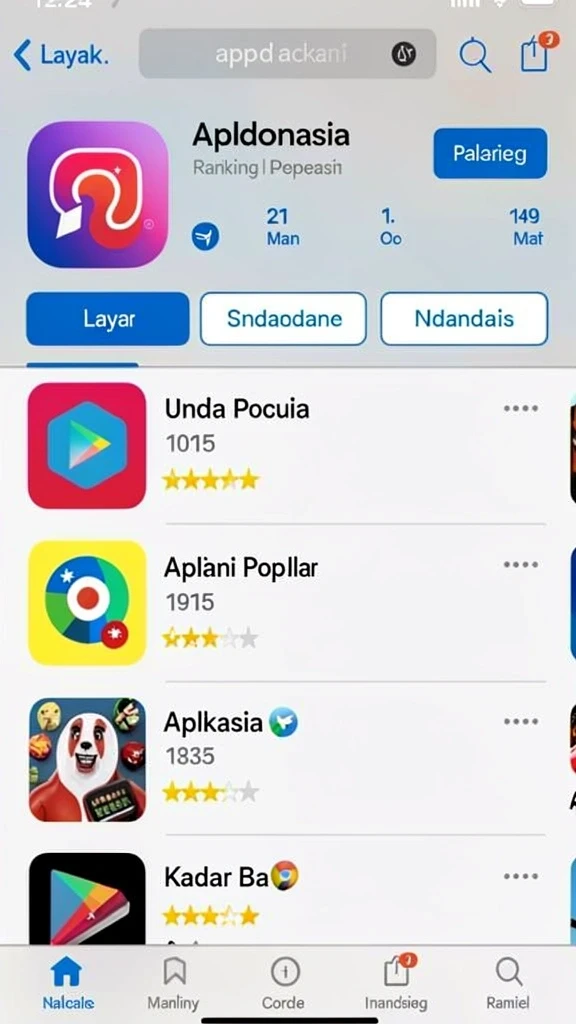Image resolution: width=576 pixels, height=1024 pixels.
Task: Open more options for Aplàni Popllar
Action: (x=520, y=565)
